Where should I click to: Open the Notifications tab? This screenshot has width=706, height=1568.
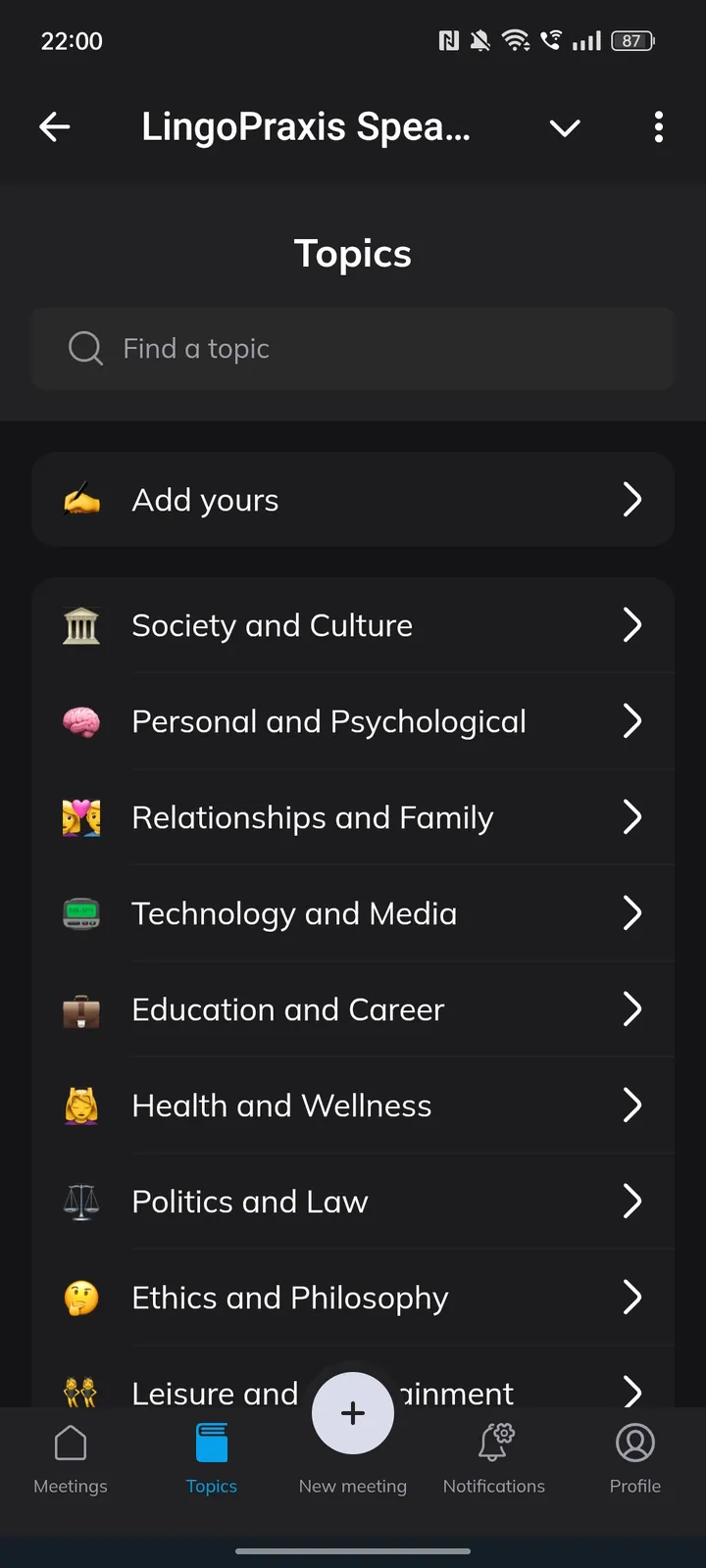pos(494,1459)
